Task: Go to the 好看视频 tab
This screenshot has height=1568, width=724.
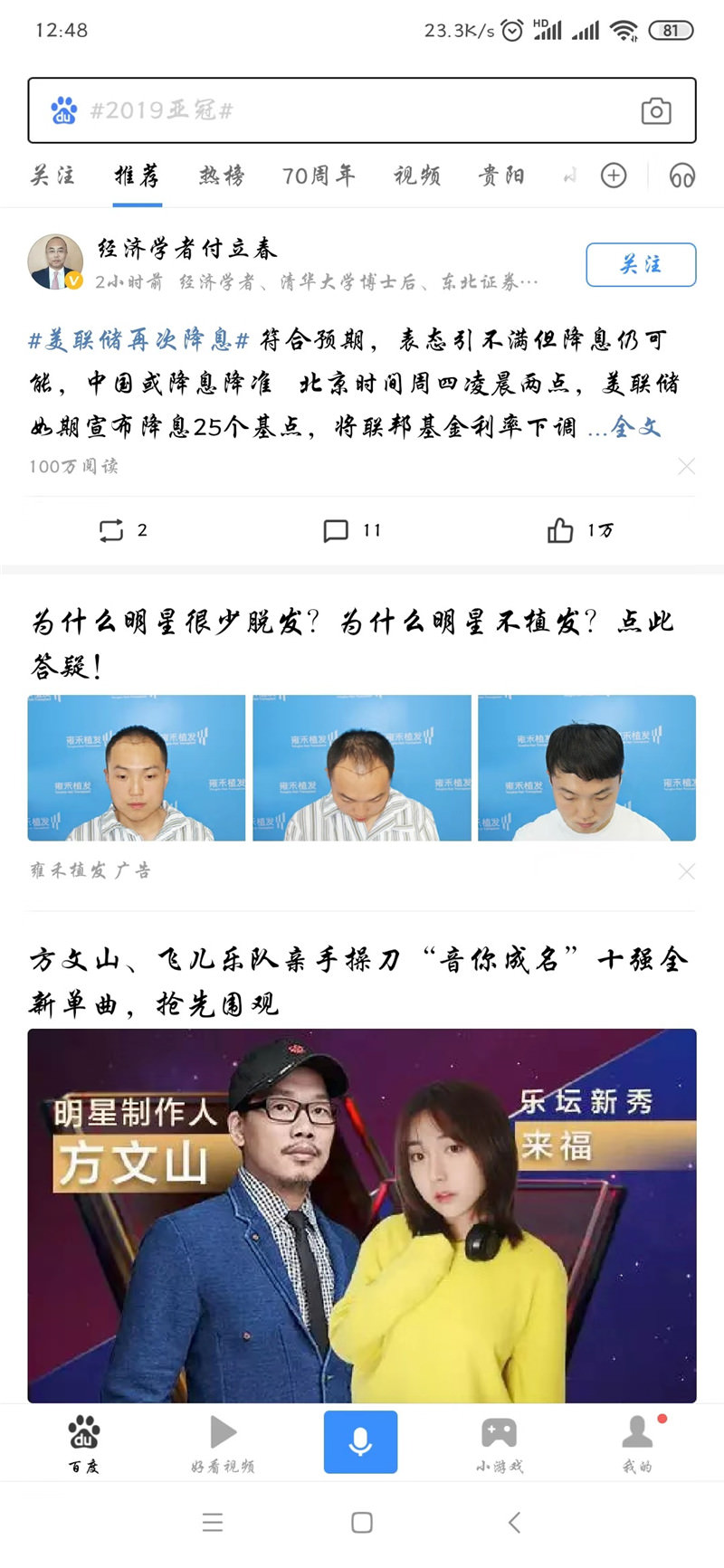Action: 223,1443
